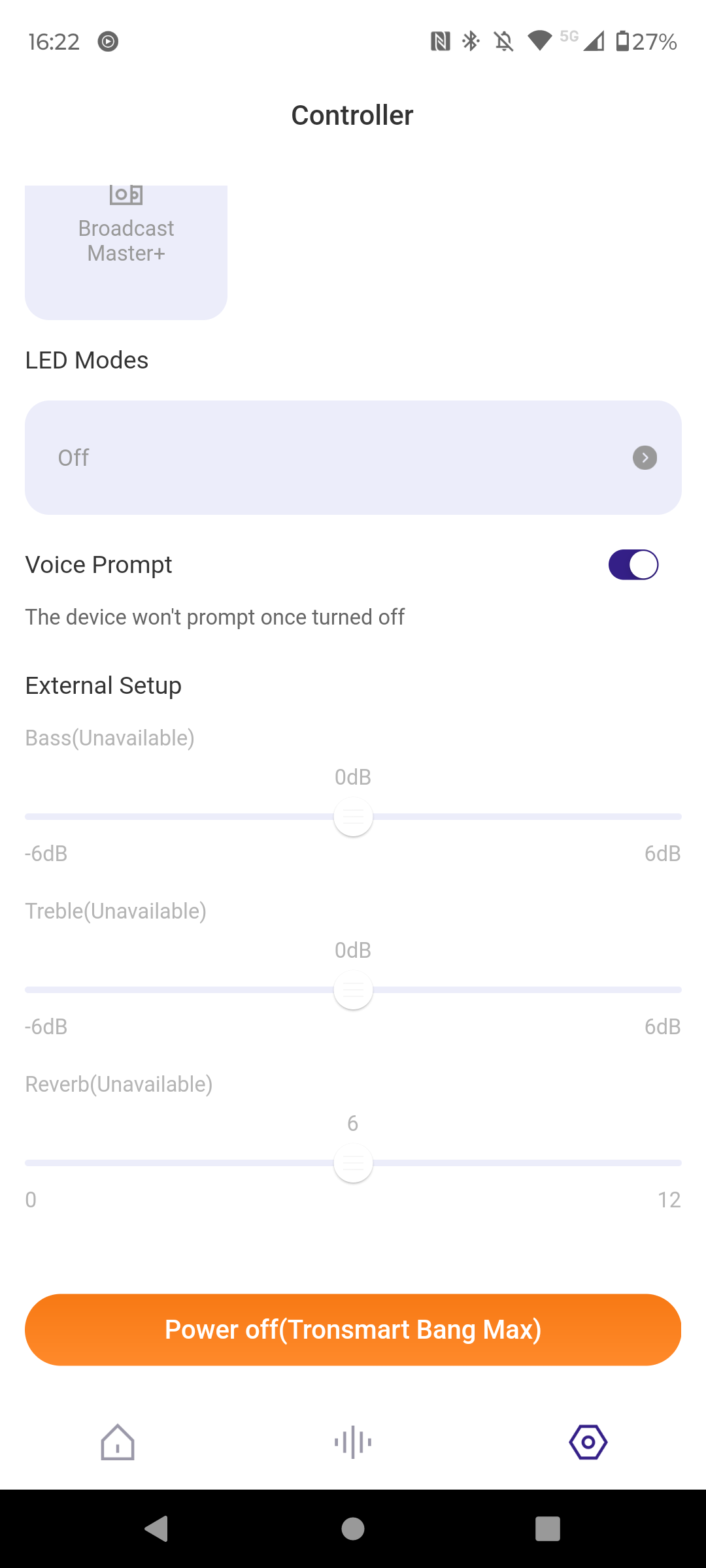Open the Broadcast Master+ card
706x1568 pixels.
point(126,252)
